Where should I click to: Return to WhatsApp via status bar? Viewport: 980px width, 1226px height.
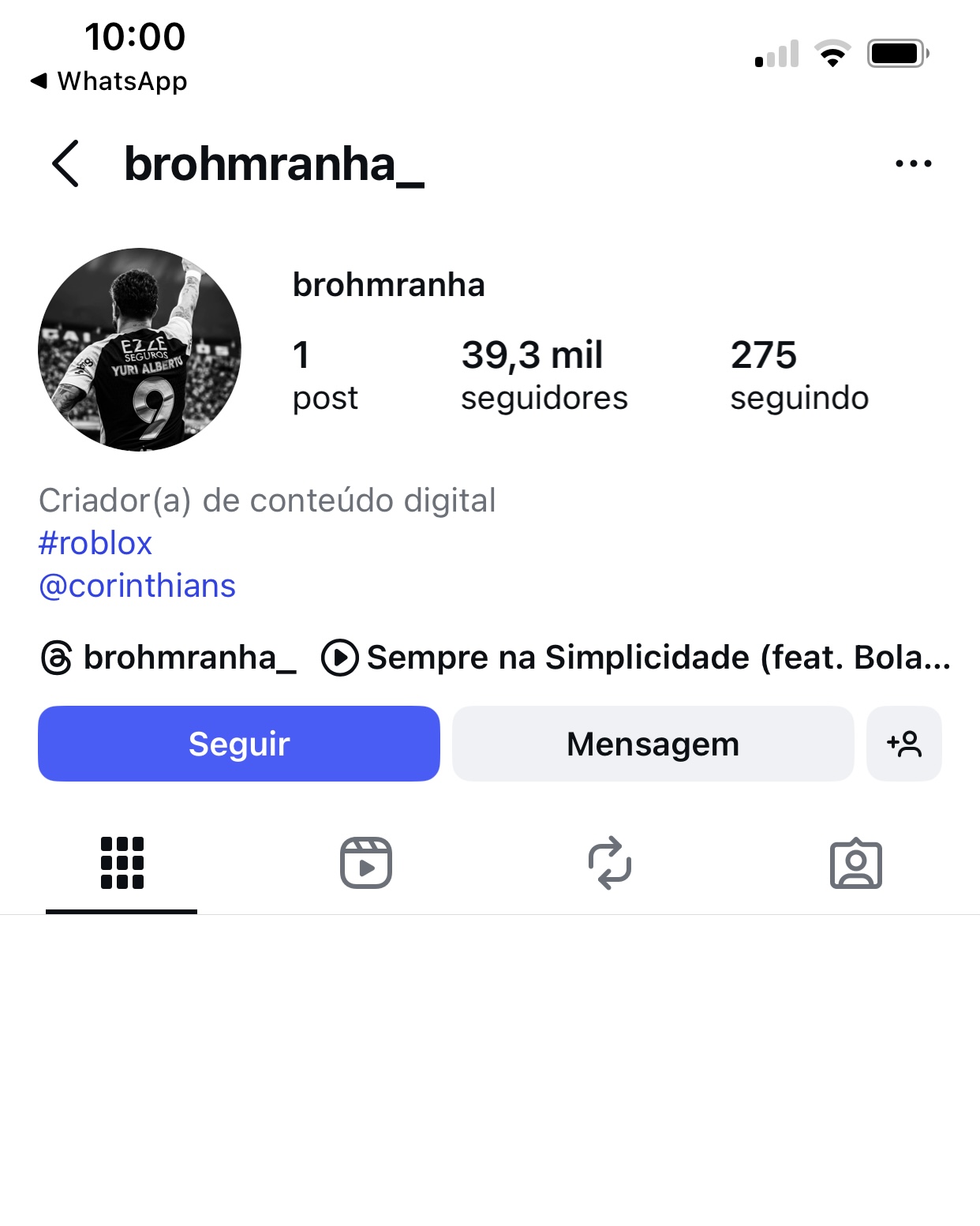[109, 81]
